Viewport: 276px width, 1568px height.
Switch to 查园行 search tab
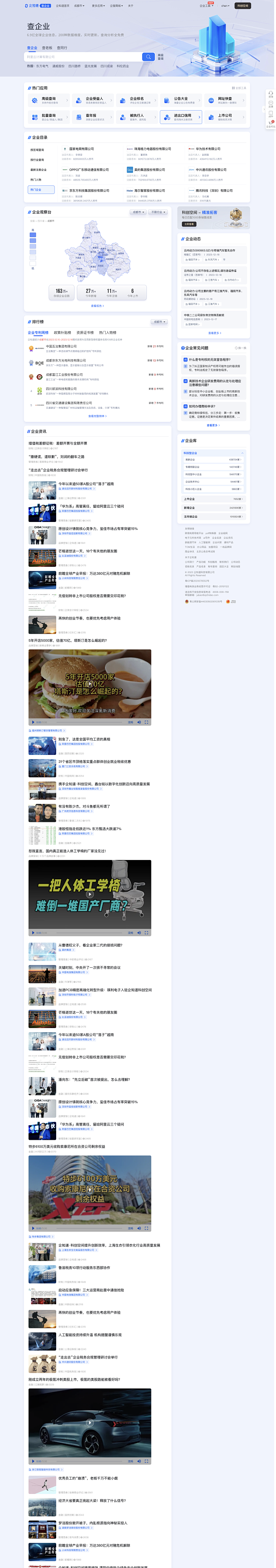(62, 47)
